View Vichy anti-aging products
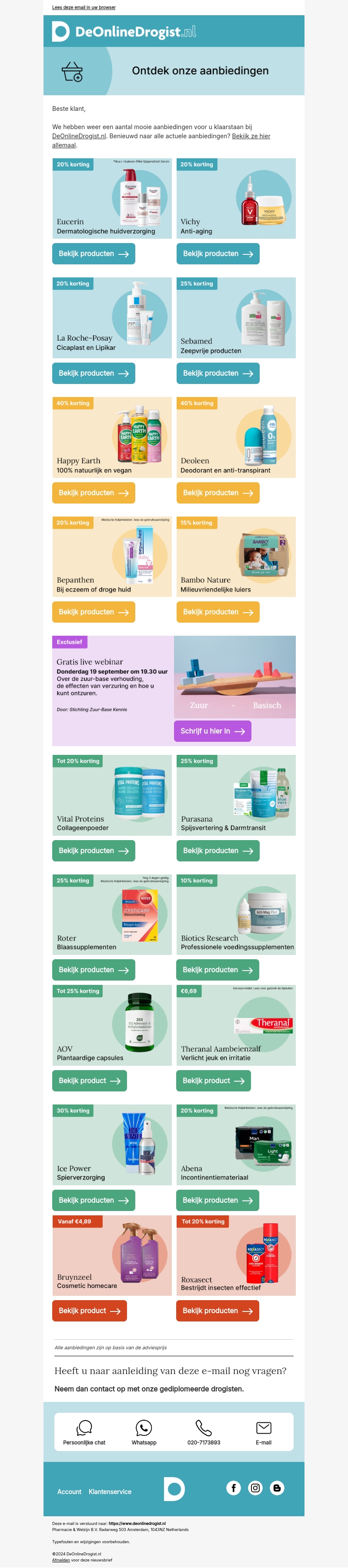The image size is (348, 1568). click(217, 254)
